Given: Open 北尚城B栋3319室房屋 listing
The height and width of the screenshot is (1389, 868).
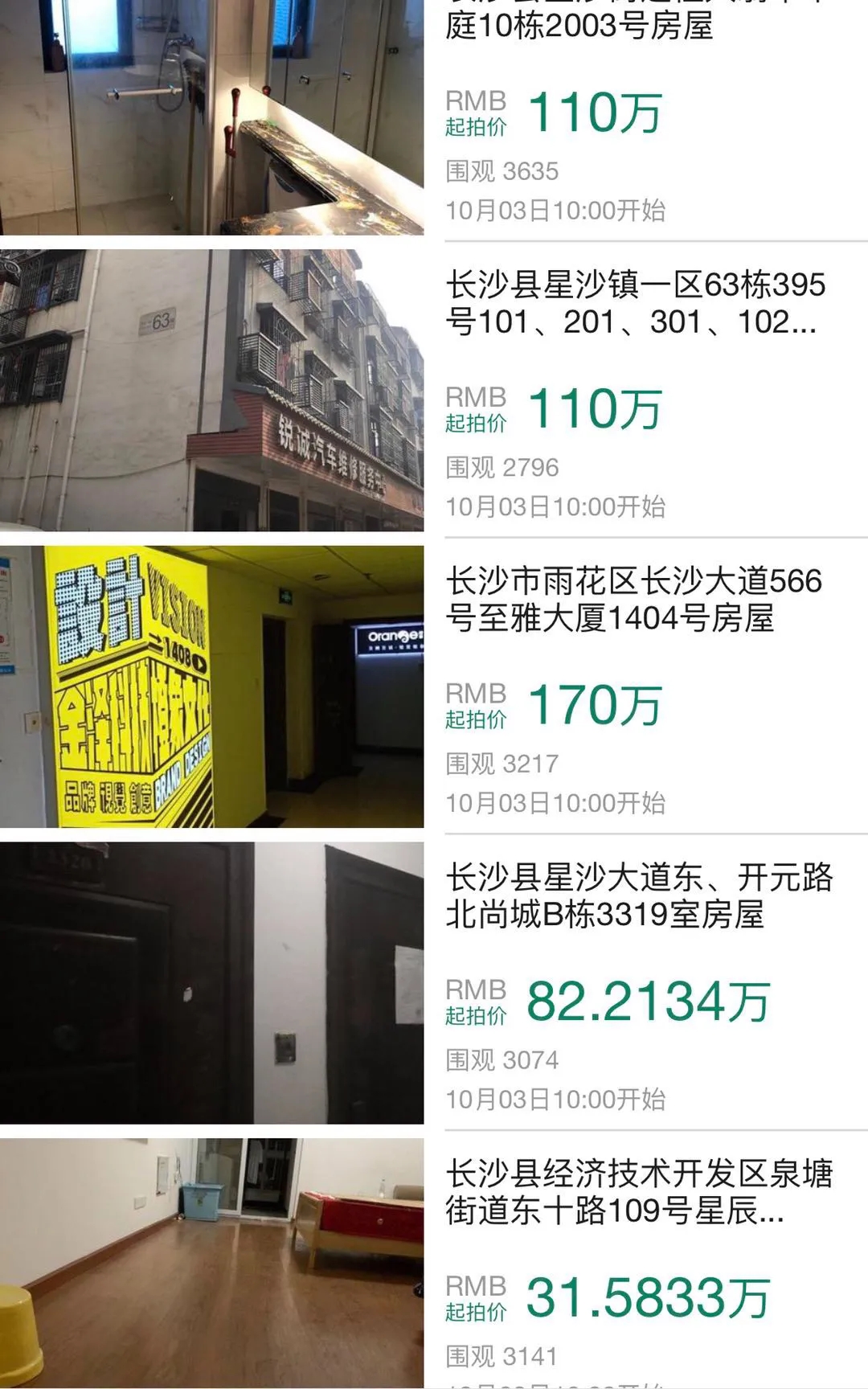Looking at the screenshot, I should coord(639,895).
